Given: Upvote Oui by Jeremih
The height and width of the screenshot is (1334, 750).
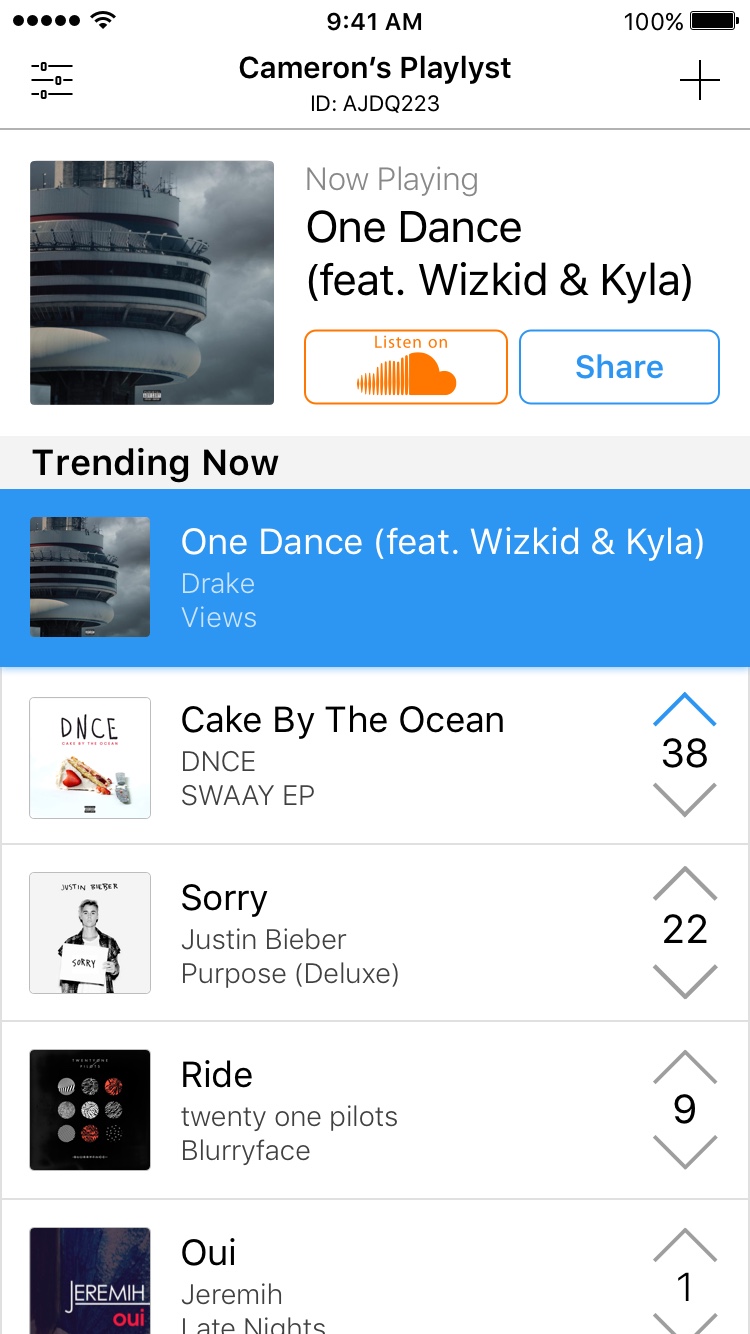Looking at the screenshot, I should pos(685,1244).
